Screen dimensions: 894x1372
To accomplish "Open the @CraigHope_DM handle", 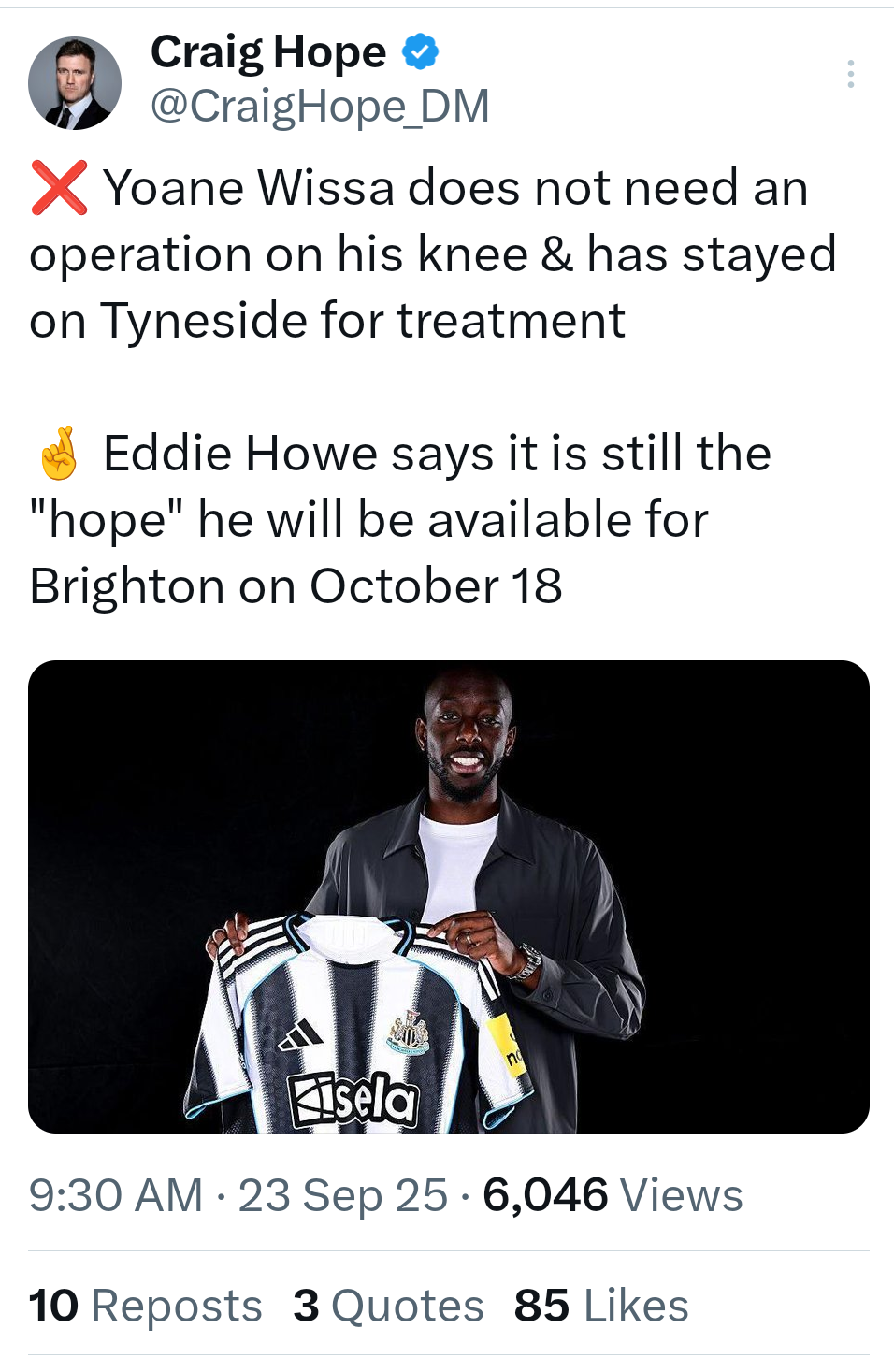I will (x=320, y=107).
